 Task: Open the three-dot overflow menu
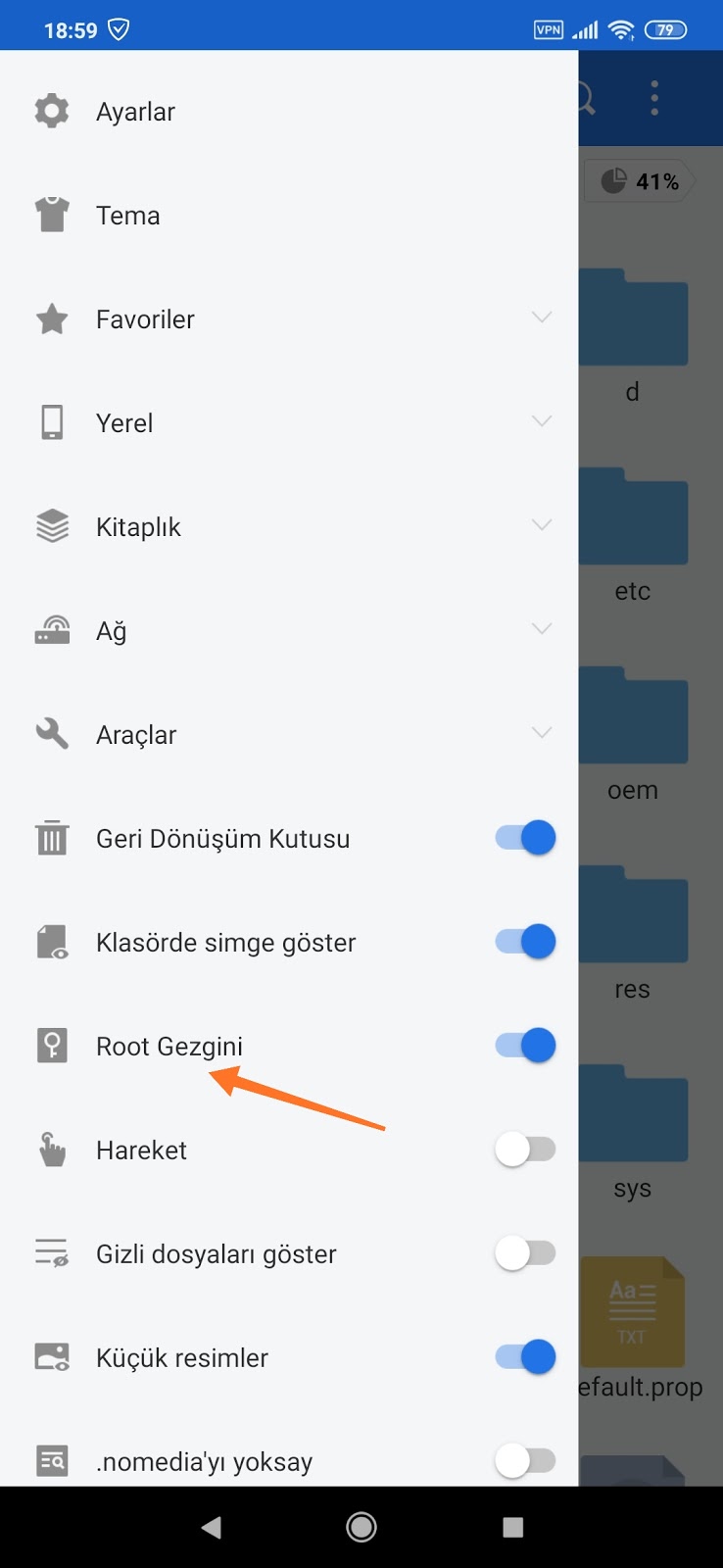coord(654,98)
